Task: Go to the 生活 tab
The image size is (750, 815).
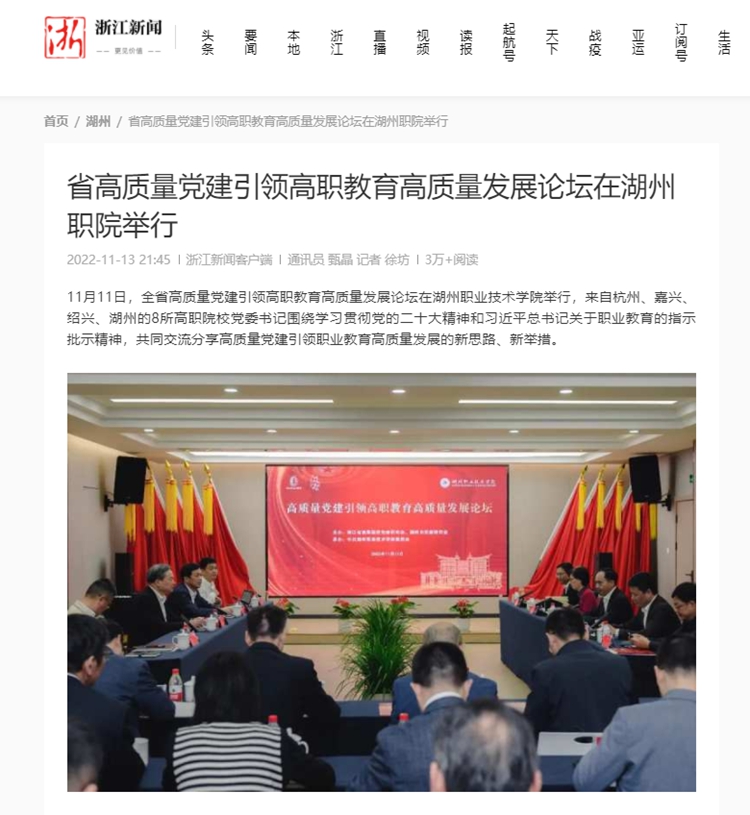Action: [724, 41]
